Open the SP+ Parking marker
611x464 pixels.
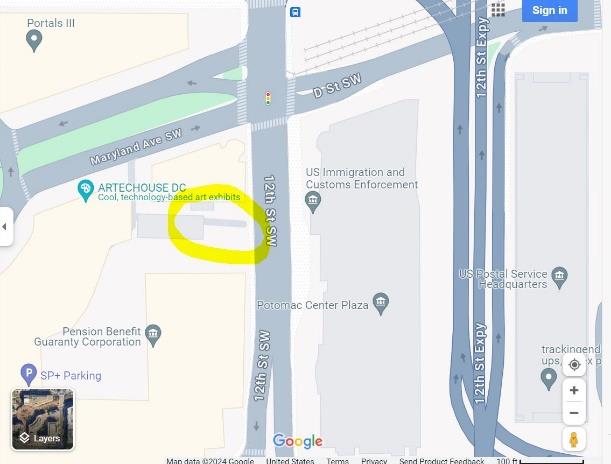(29, 376)
